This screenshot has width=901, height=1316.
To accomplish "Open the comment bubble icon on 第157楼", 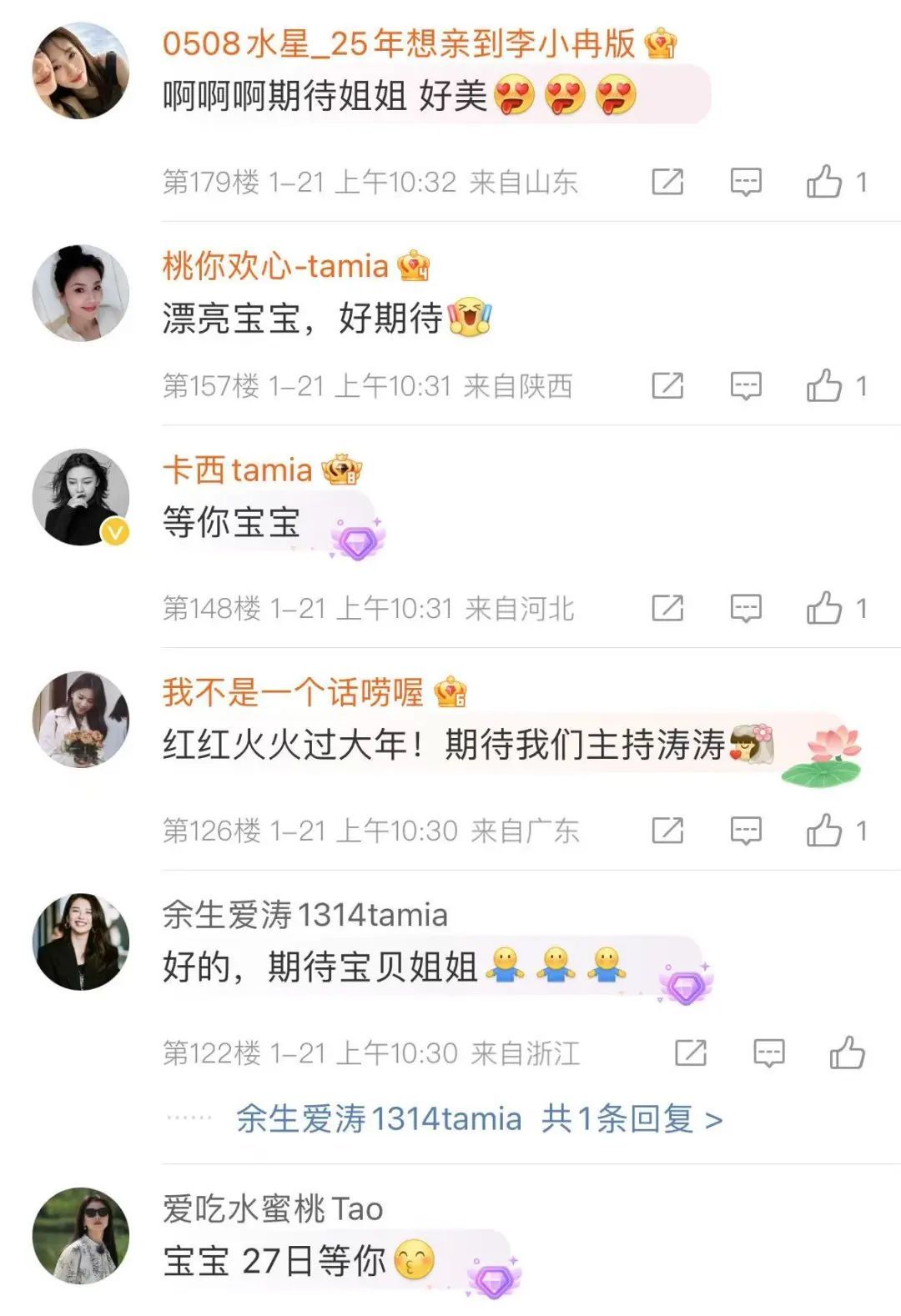I will click(x=746, y=383).
